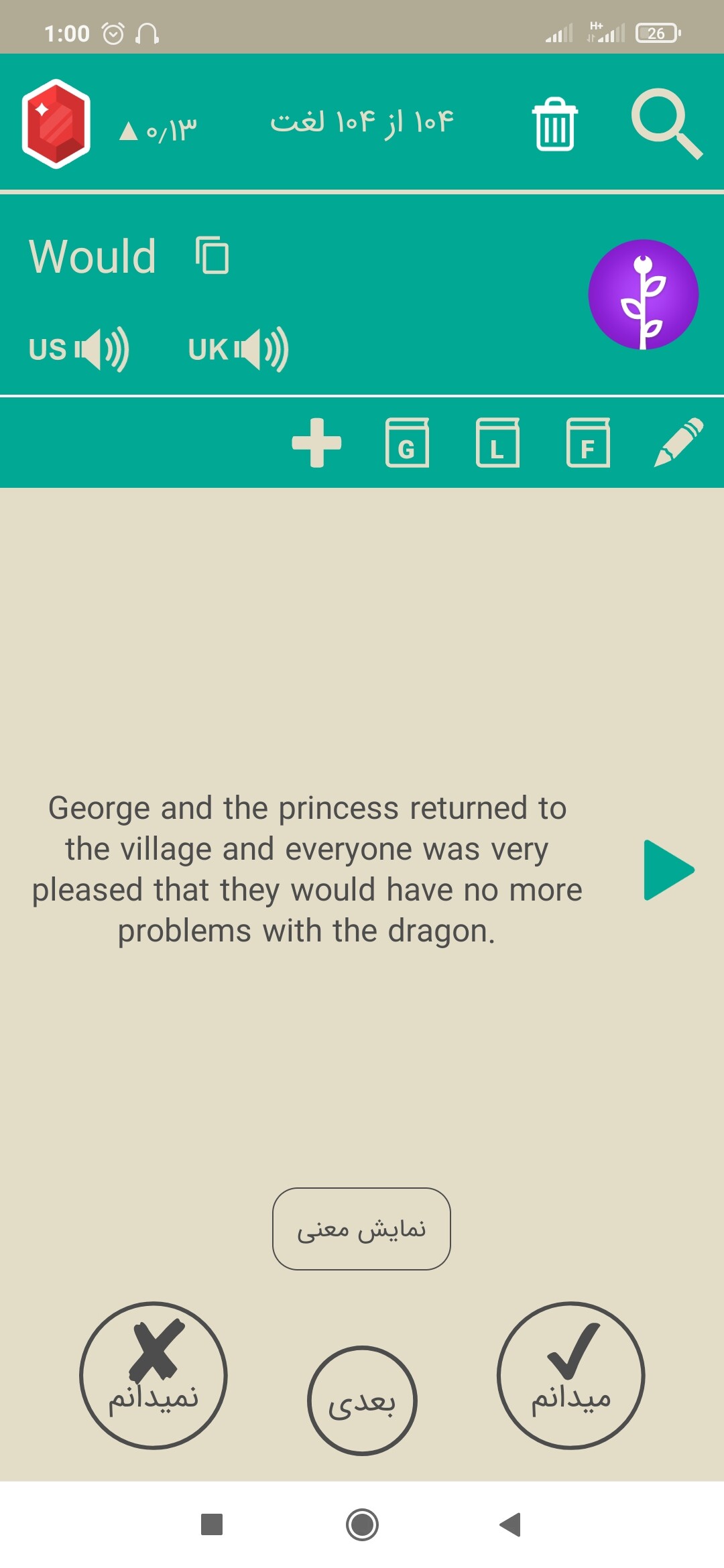Open the F dictionary book

(588, 442)
